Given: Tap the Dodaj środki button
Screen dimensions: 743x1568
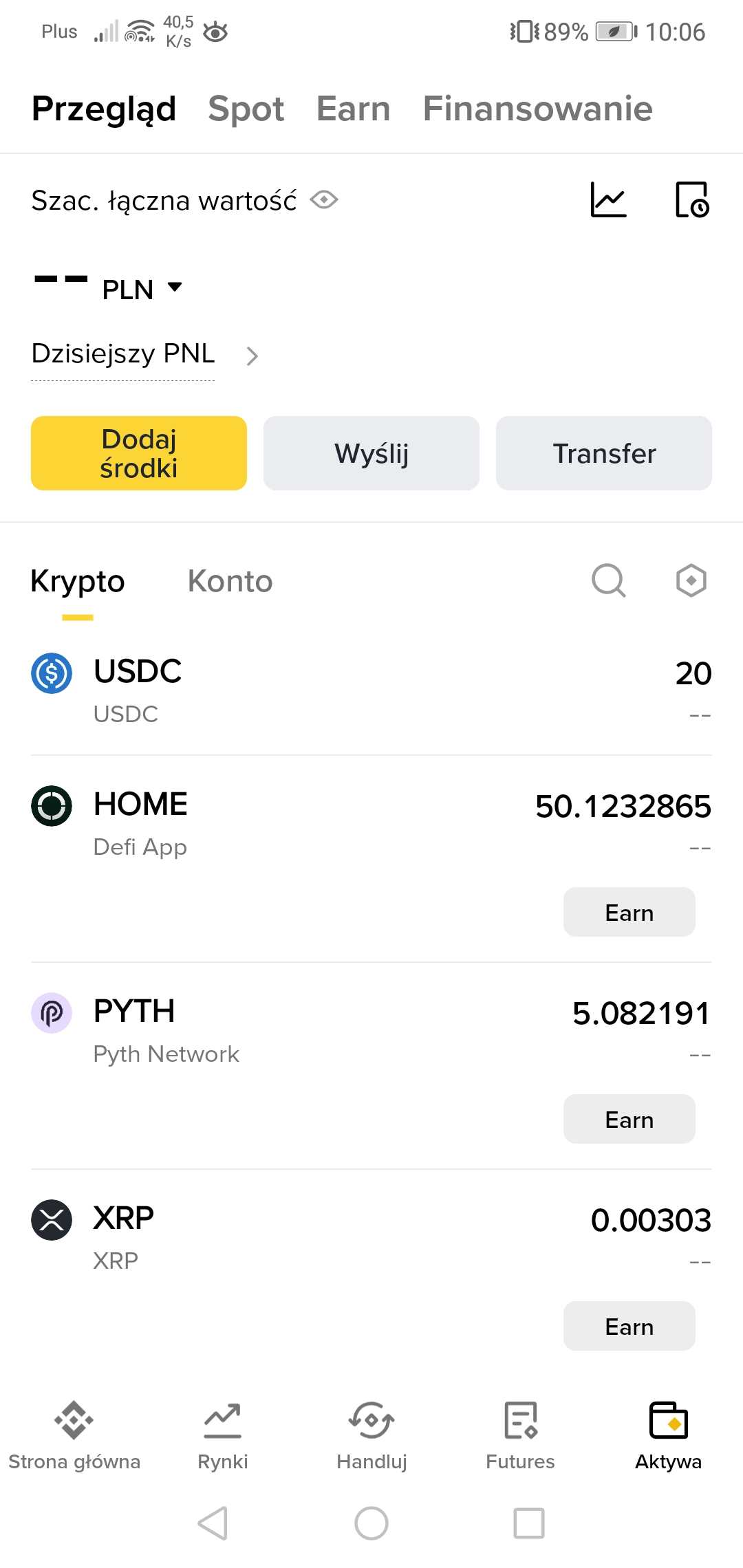Looking at the screenshot, I should (x=139, y=453).
